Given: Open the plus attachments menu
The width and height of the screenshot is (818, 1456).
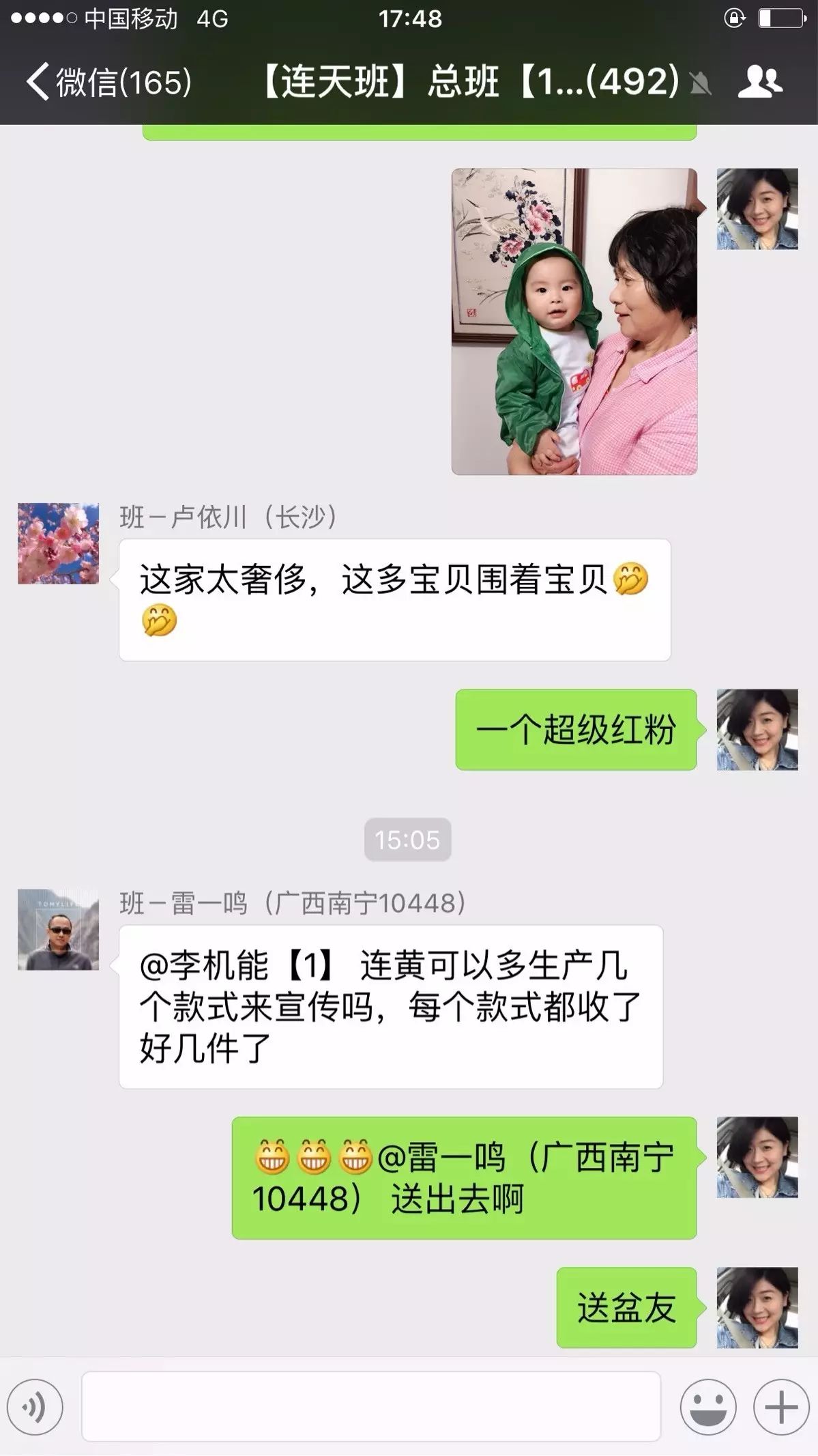Looking at the screenshot, I should point(780,1407).
